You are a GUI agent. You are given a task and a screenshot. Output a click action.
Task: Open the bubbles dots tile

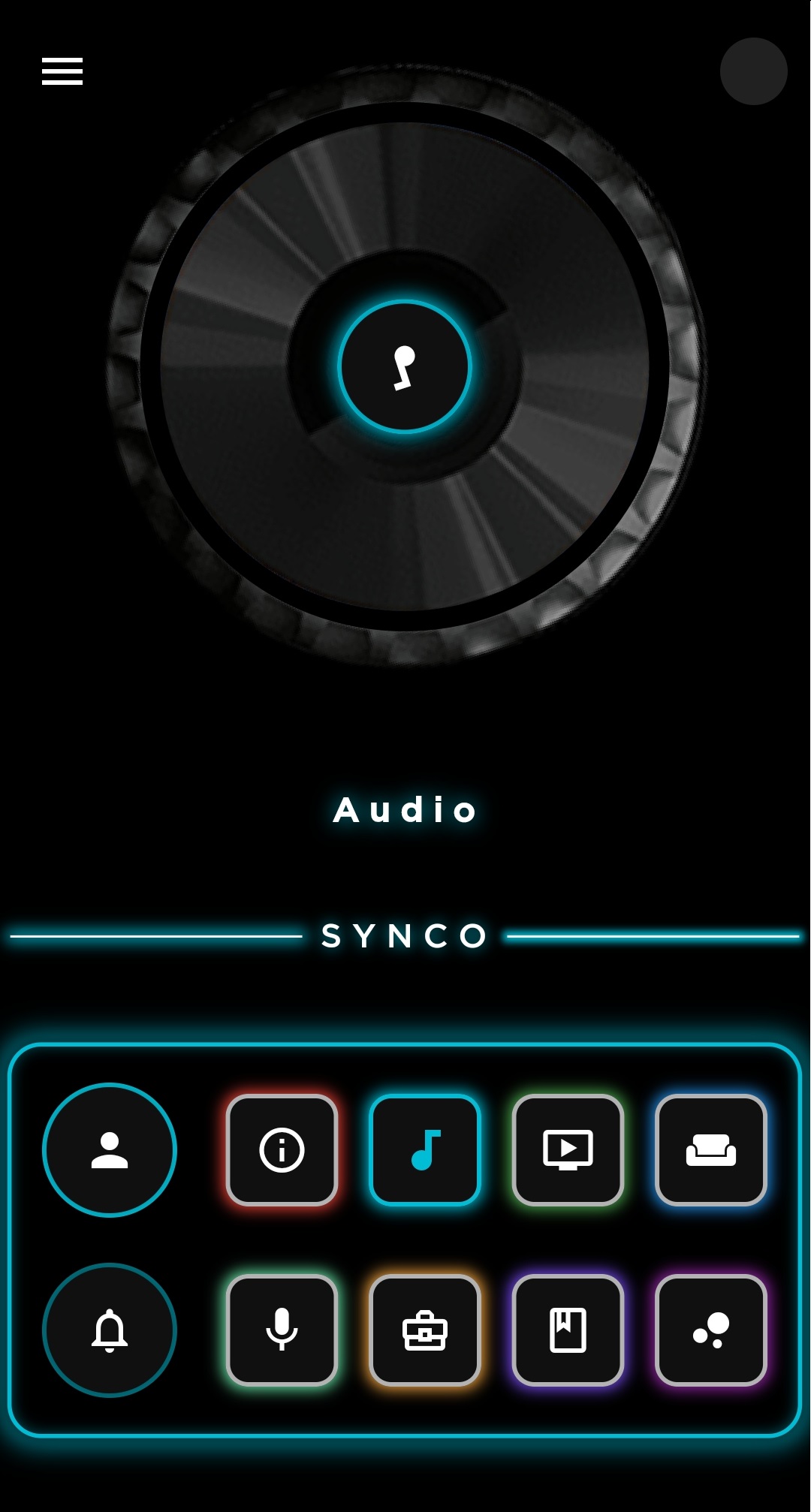click(711, 1330)
